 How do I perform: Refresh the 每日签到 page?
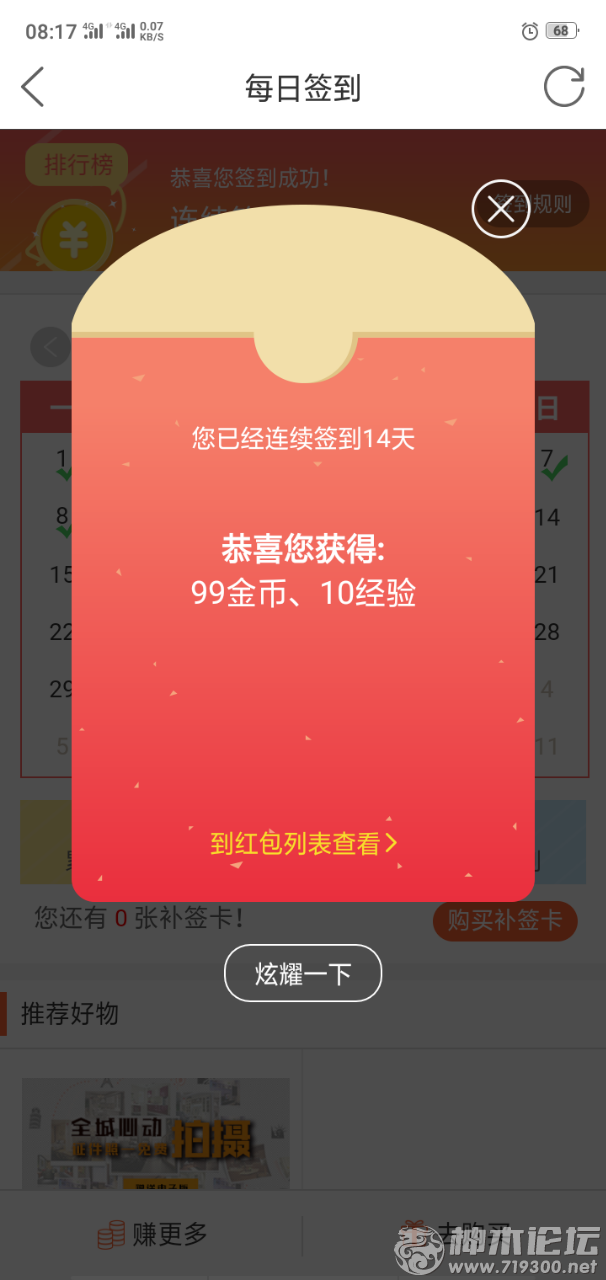(x=563, y=87)
